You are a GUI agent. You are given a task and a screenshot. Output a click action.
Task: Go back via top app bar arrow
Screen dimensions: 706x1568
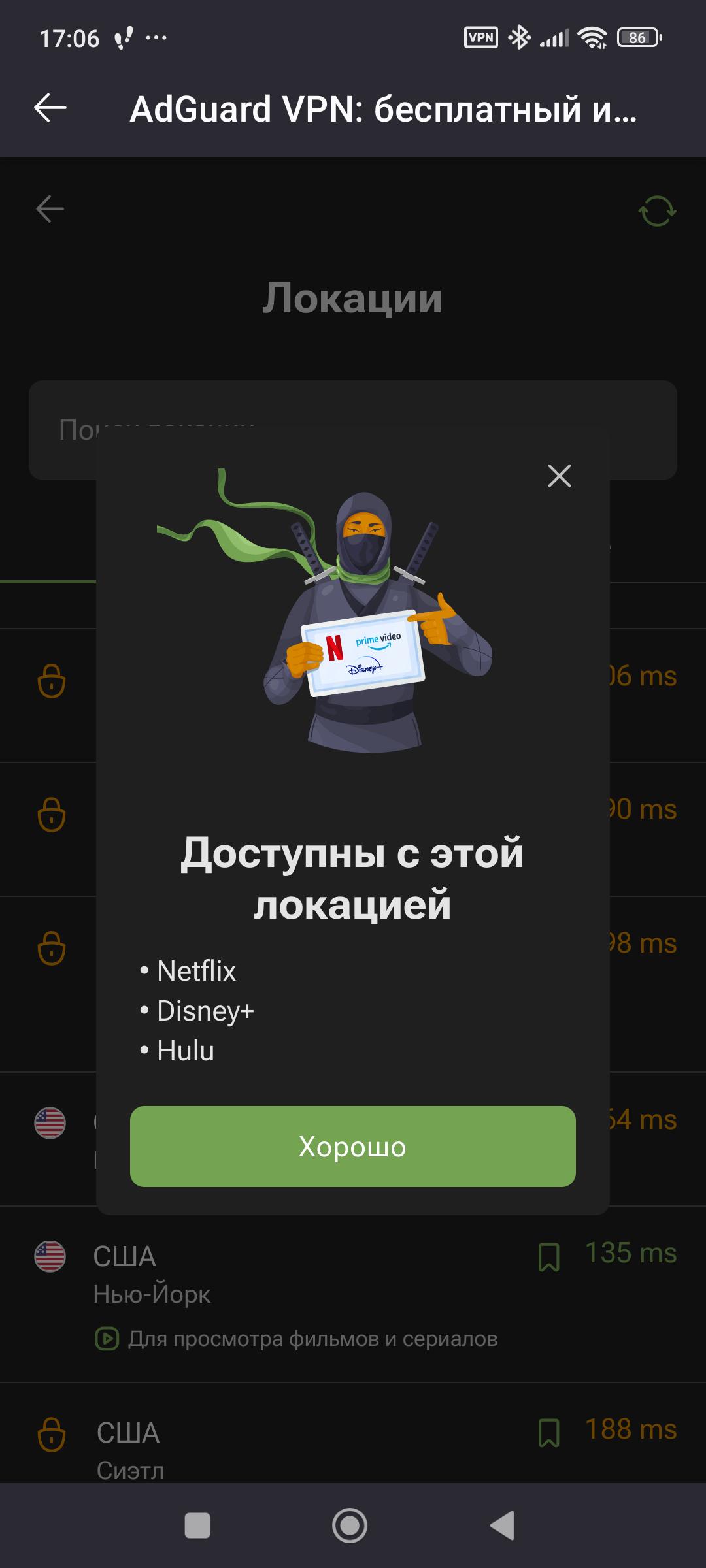[50, 108]
